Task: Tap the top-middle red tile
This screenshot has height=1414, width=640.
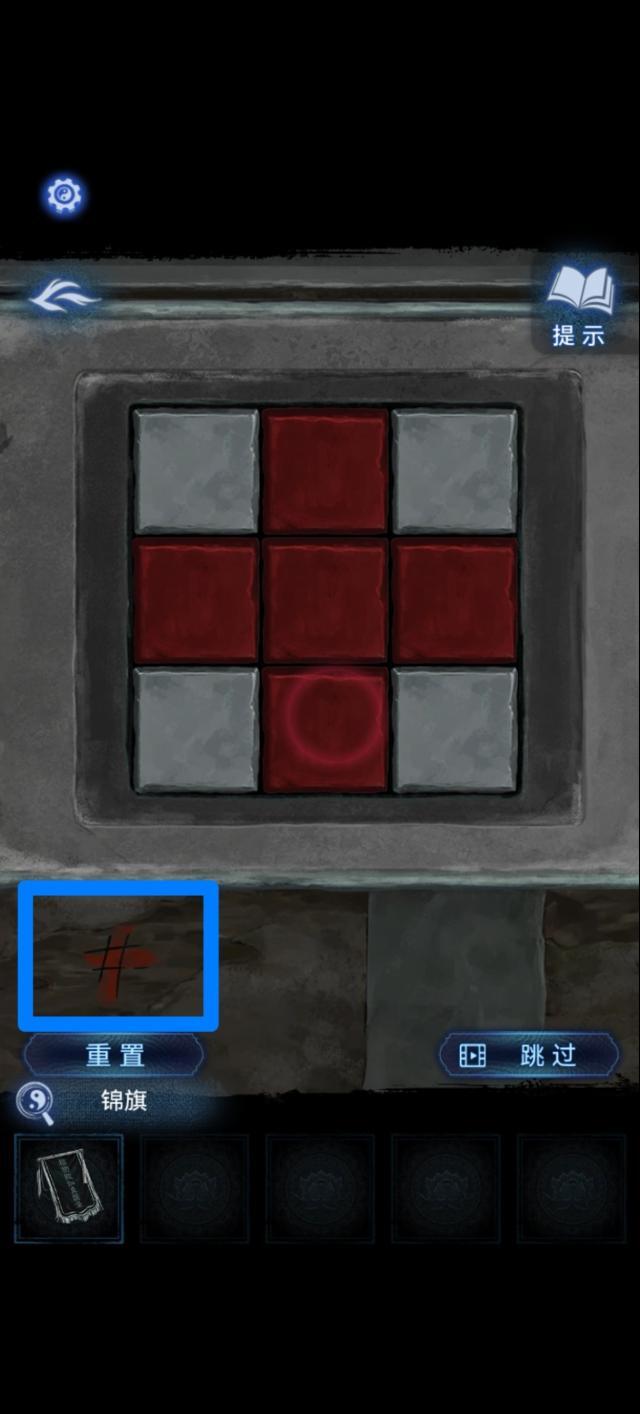Action: point(325,471)
